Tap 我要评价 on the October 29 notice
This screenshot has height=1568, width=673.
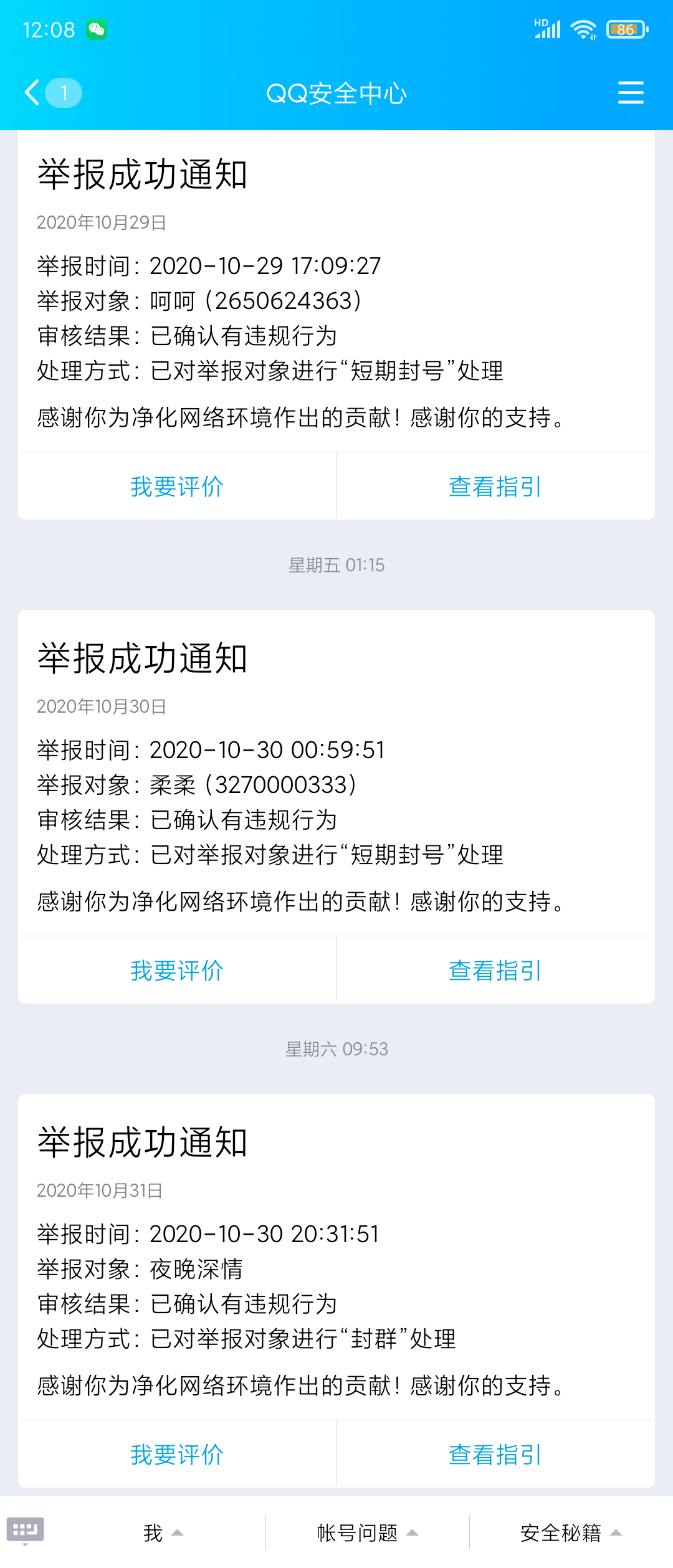(x=176, y=486)
